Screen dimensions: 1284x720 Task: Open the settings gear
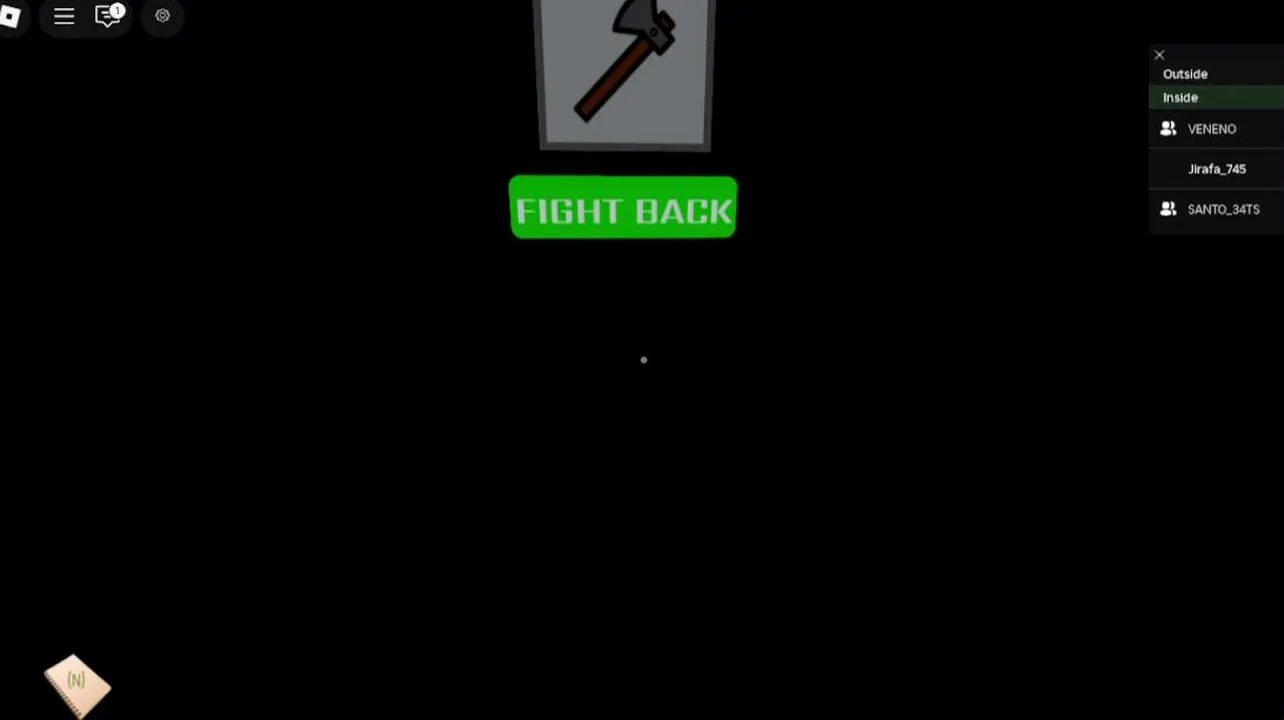pyautogui.click(x=163, y=16)
